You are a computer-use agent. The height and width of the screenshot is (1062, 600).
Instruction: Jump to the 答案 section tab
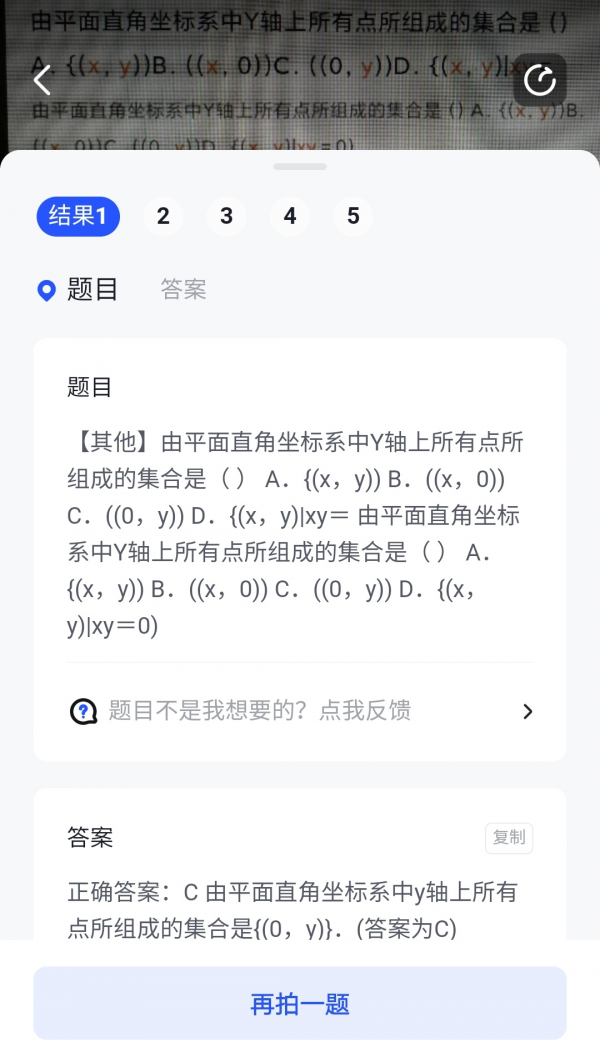(x=183, y=290)
